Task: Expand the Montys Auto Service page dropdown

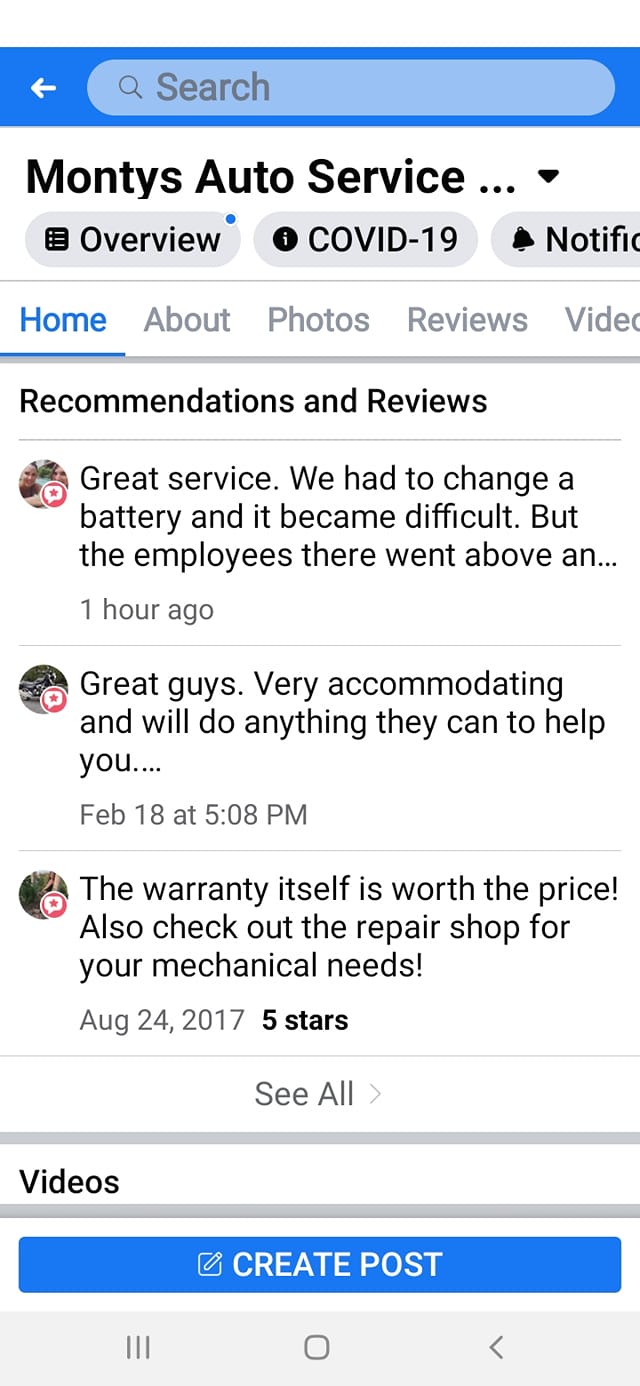Action: pos(548,177)
